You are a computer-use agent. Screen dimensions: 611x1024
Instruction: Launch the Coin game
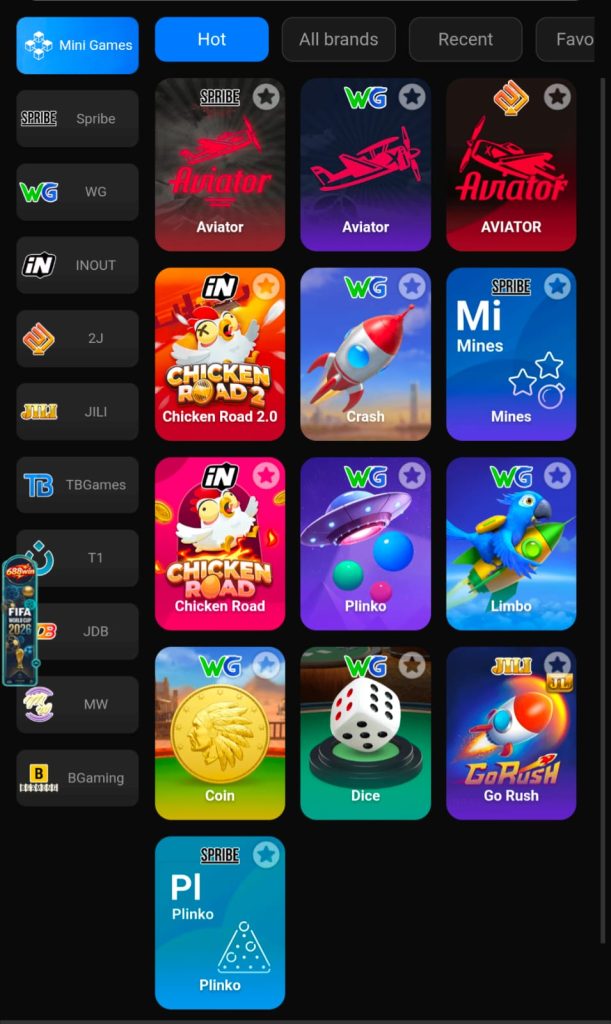tap(220, 733)
